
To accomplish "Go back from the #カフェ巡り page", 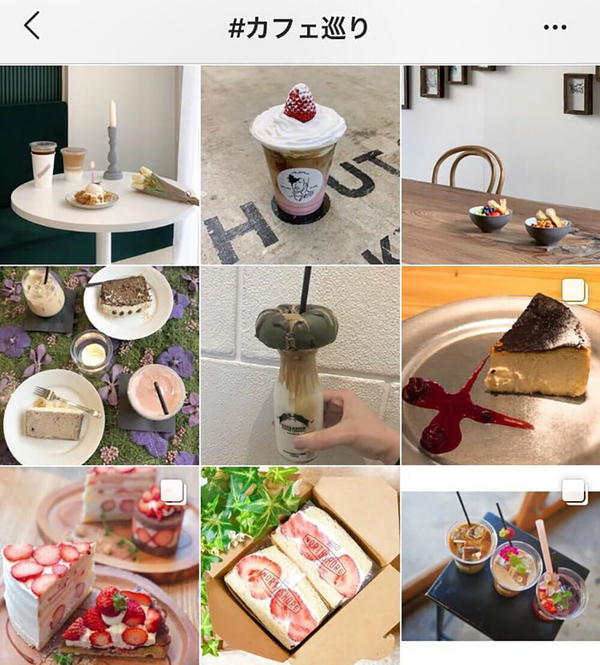I will (x=32, y=27).
